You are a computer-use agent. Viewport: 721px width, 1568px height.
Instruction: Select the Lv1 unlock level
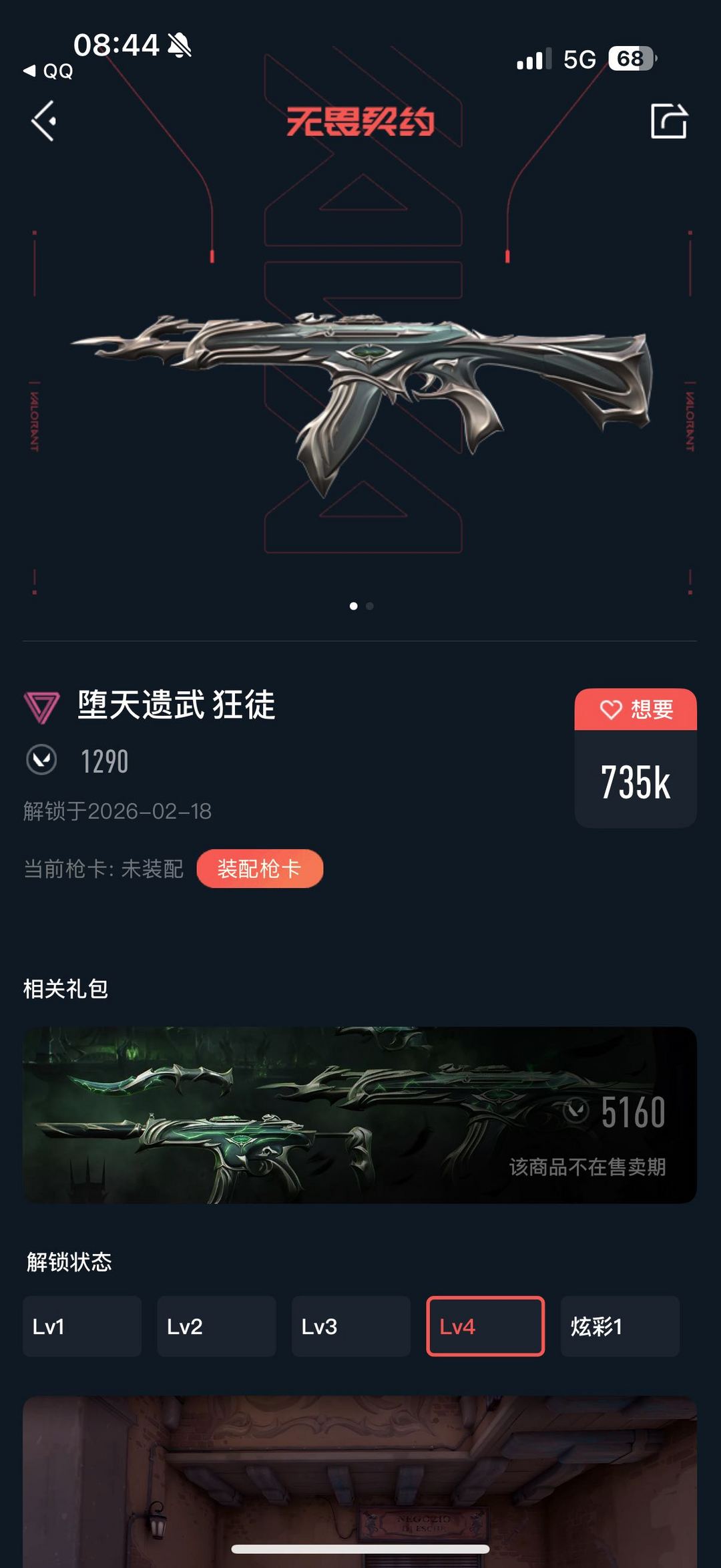coord(82,1326)
